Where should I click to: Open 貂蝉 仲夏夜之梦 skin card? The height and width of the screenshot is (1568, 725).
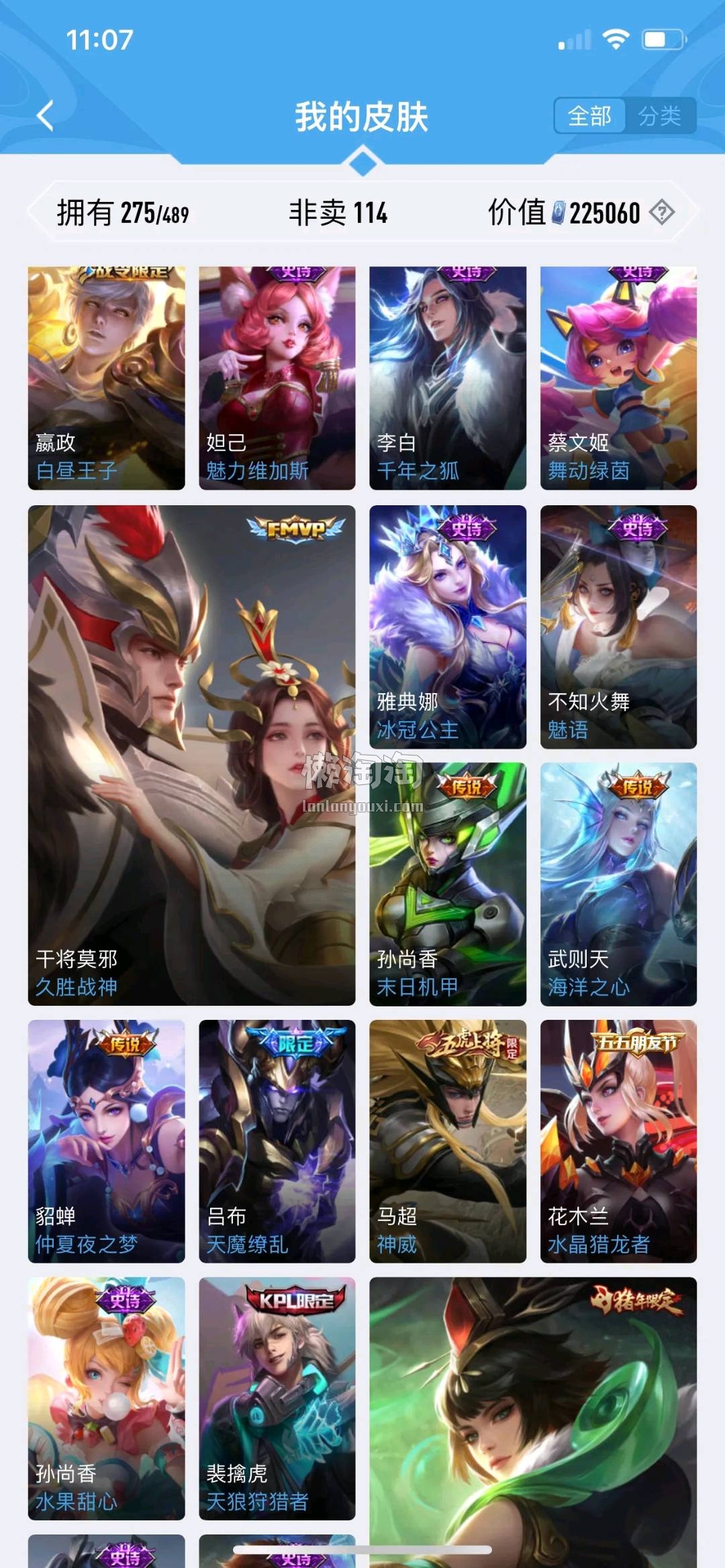point(106,1141)
